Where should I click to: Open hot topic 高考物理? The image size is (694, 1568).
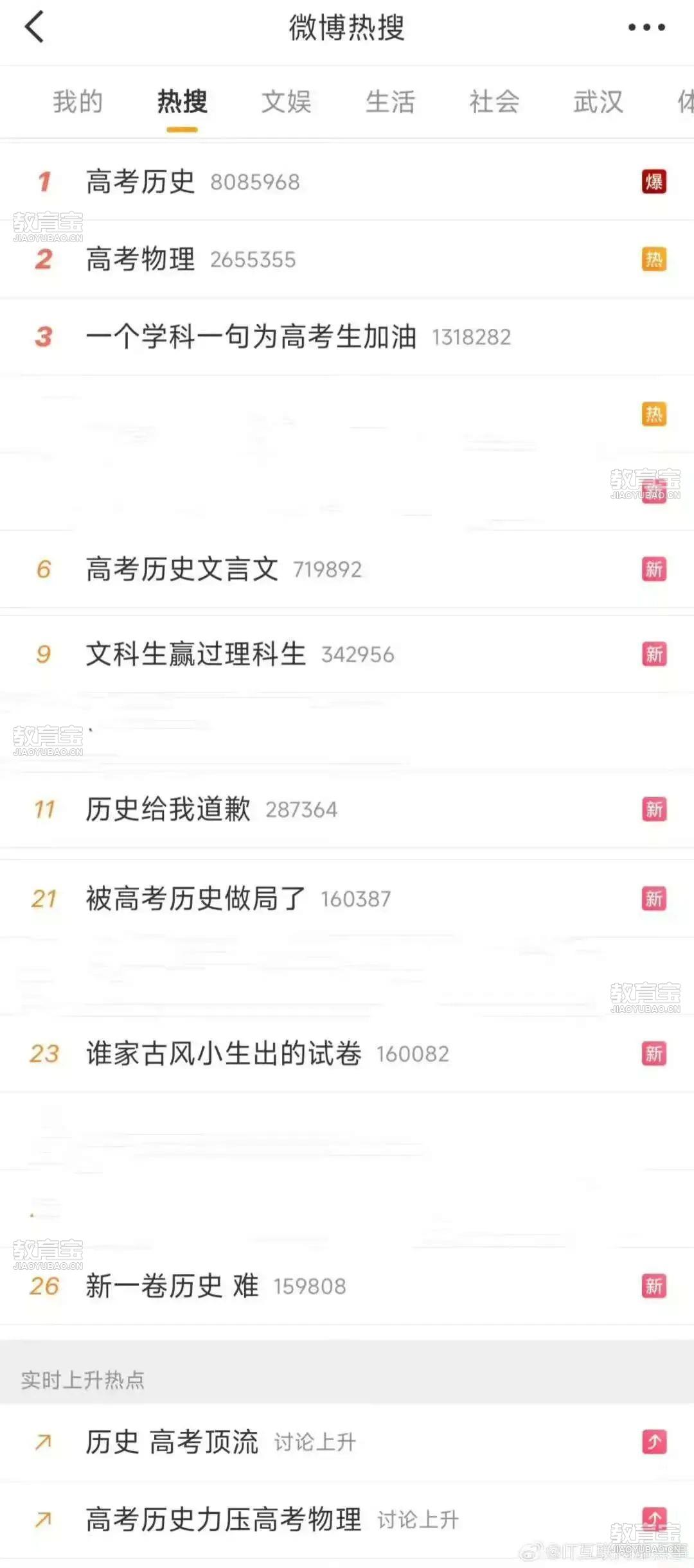point(347,259)
